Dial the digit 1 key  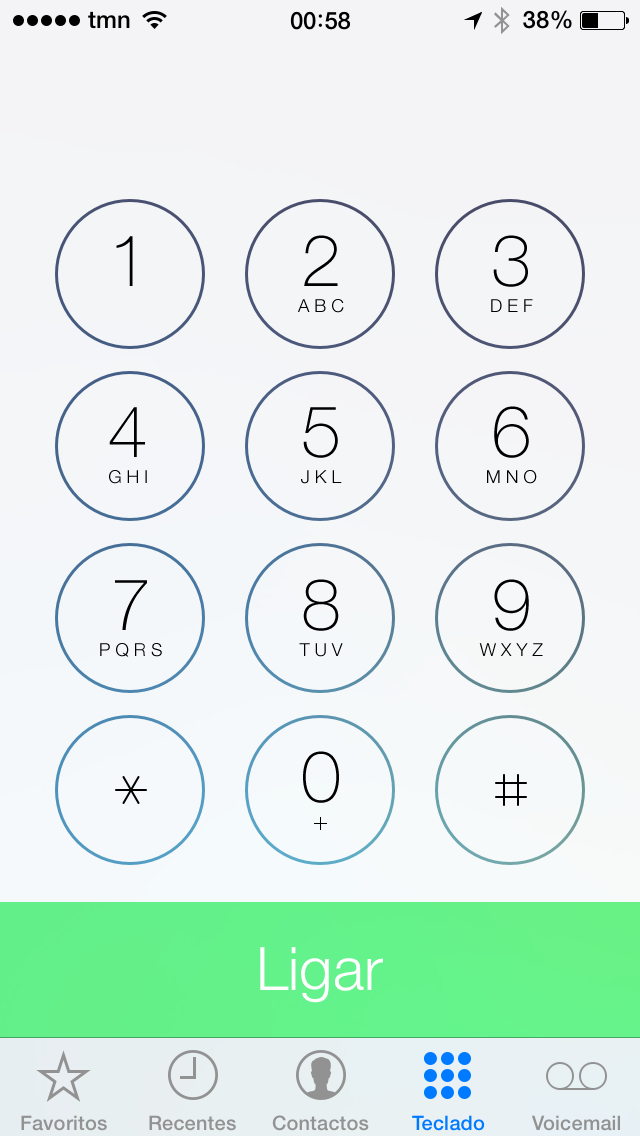130,274
